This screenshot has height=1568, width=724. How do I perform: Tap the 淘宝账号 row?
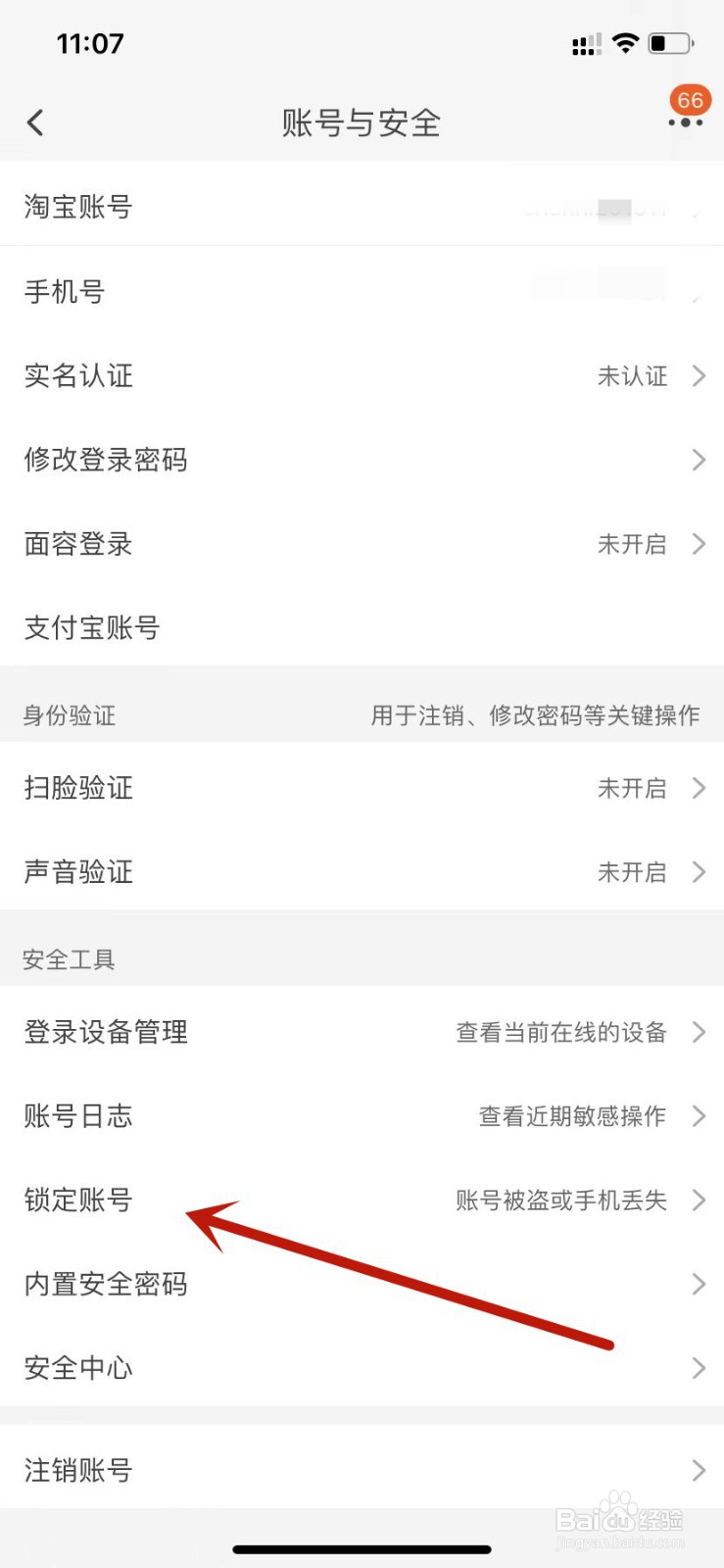[x=362, y=207]
